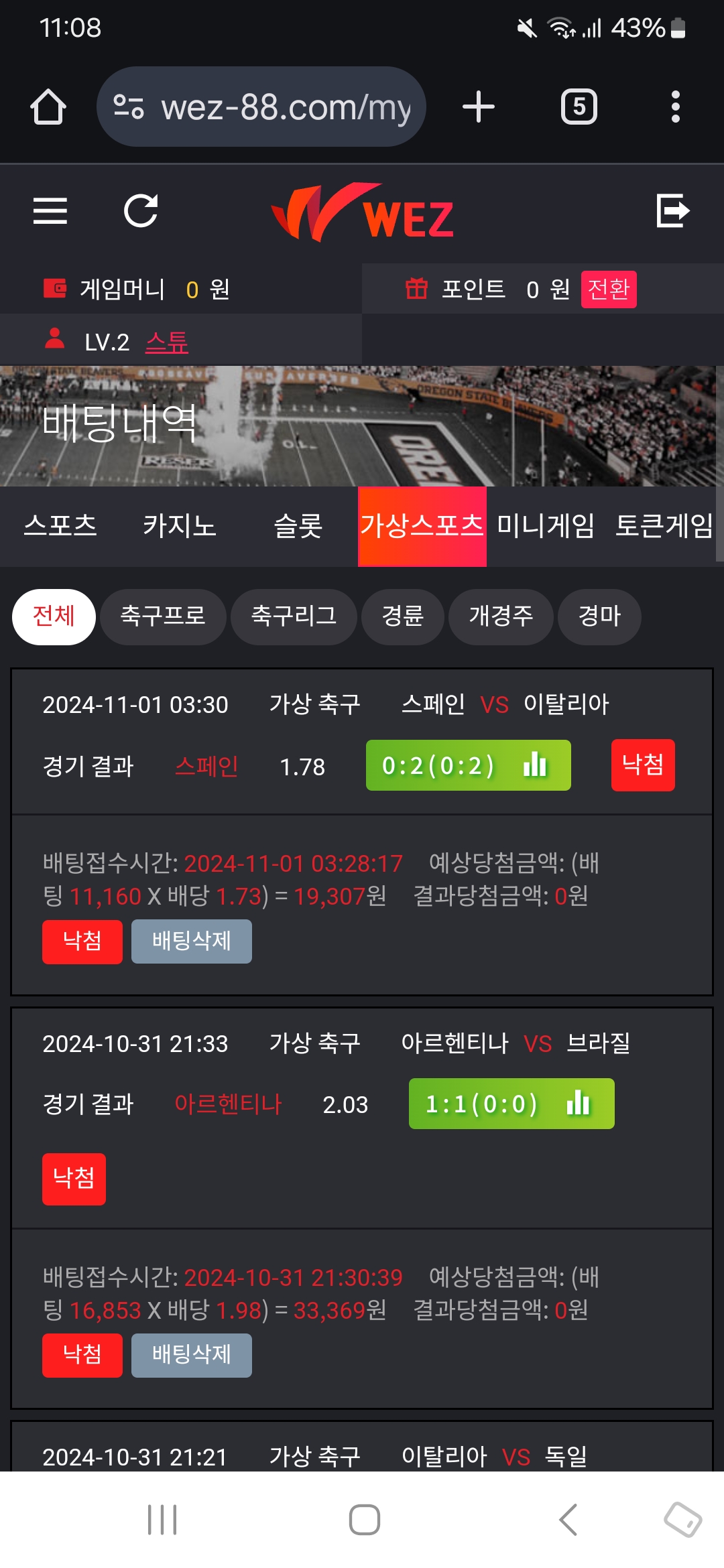The width and height of the screenshot is (724, 1568).
Task: Tap the page refresh icon
Action: (x=141, y=211)
